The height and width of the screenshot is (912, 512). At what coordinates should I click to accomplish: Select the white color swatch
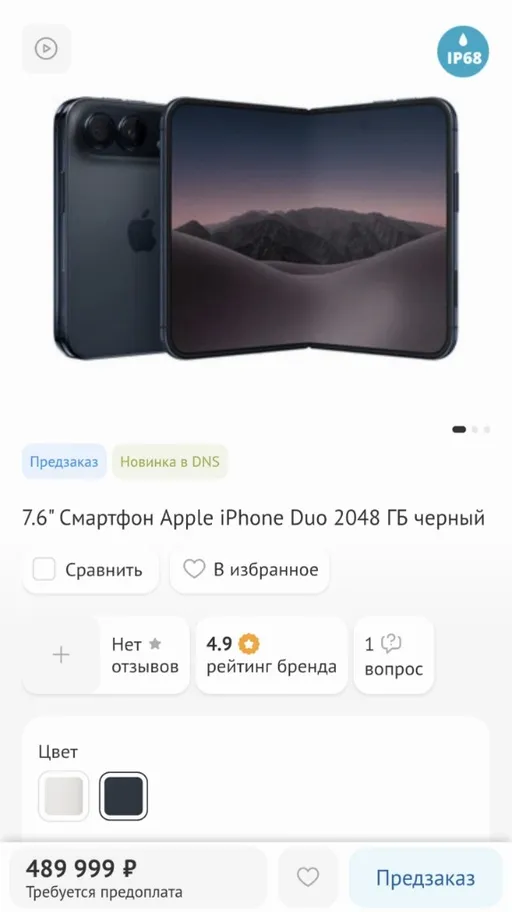(64, 796)
